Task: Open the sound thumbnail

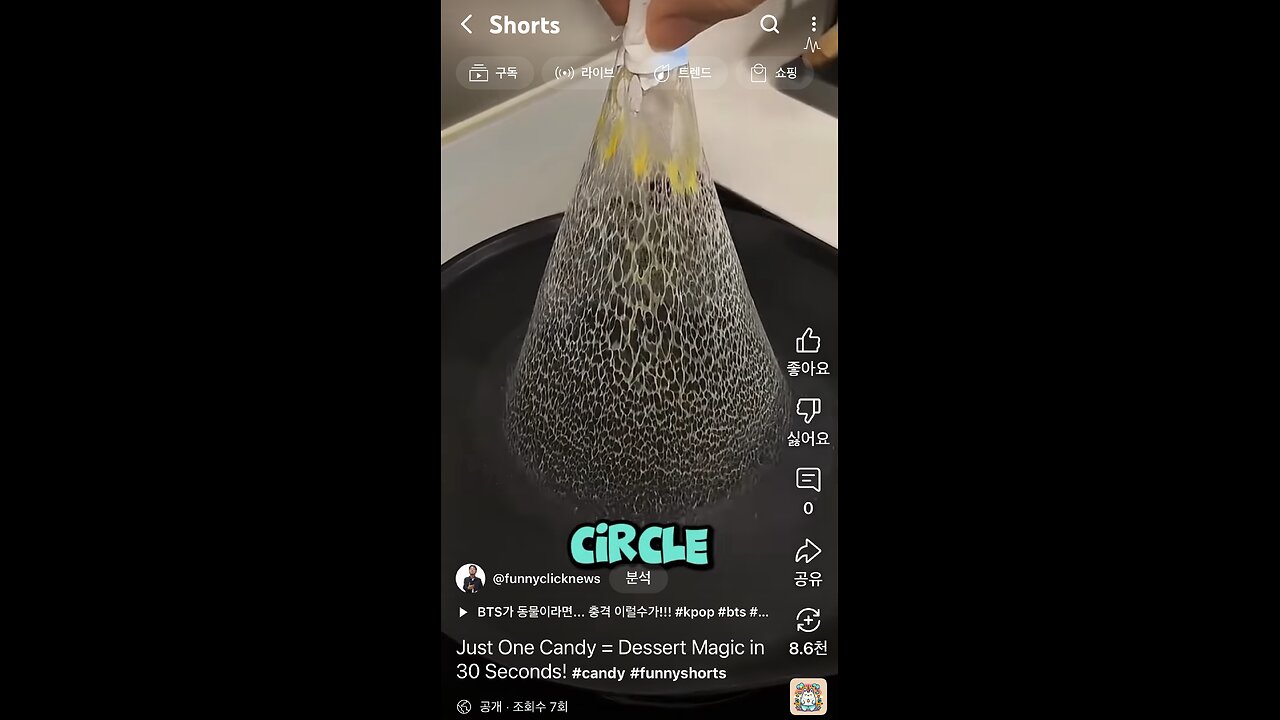Action: tap(808, 696)
